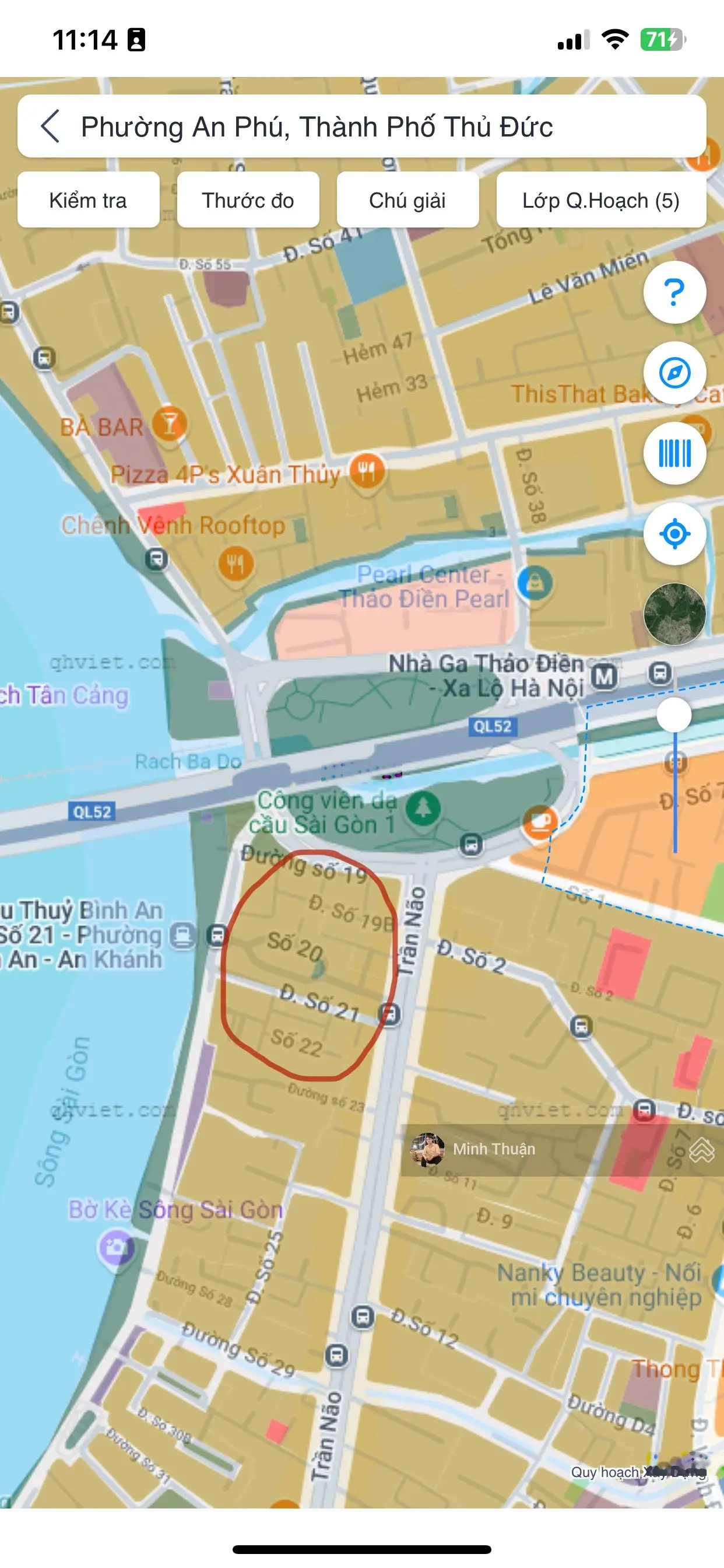This screenshot has width=724, height=1568.
Task: Tap the layer opacity slider handle
Action: click(x=674, y=715)
